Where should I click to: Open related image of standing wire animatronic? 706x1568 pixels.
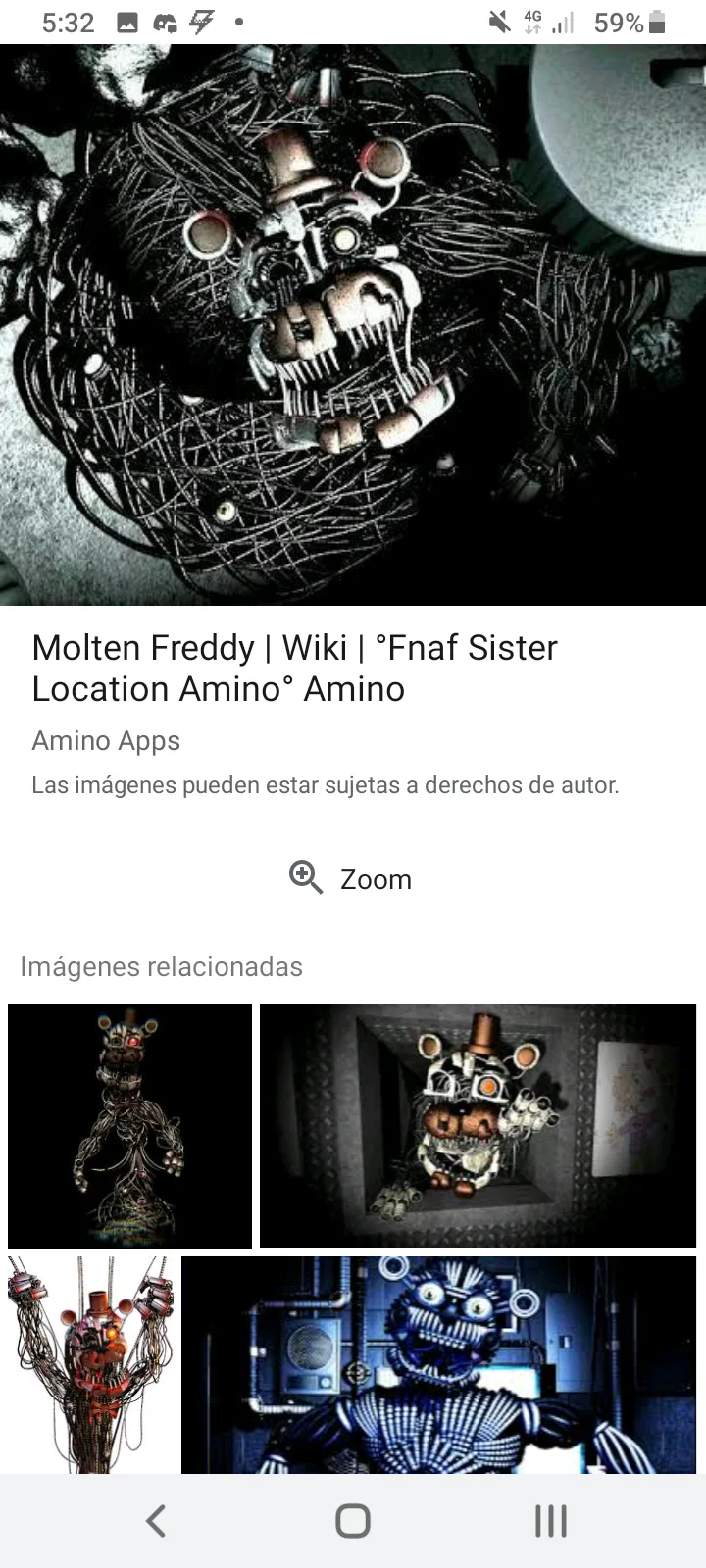129,1125
